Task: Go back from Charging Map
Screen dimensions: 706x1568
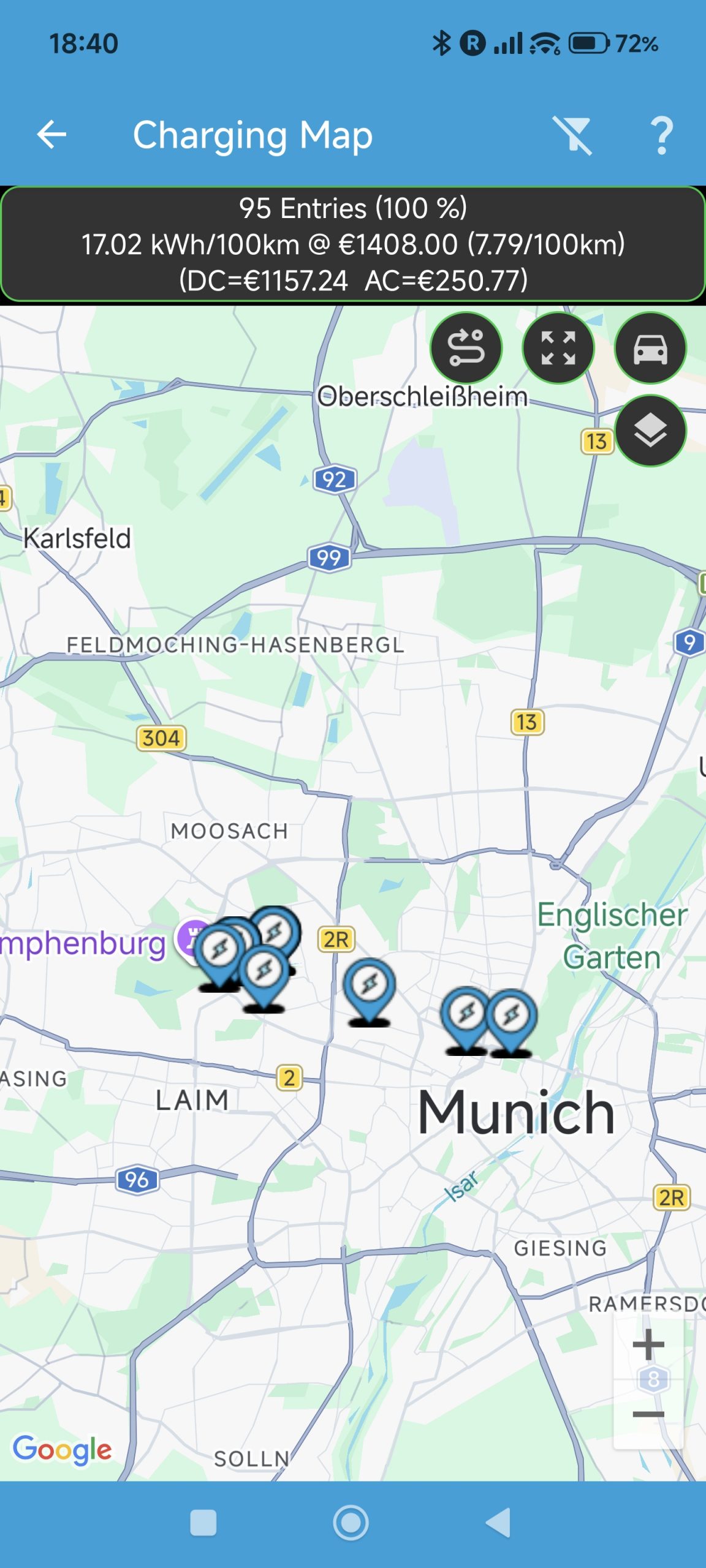Action: click(51, 135)
